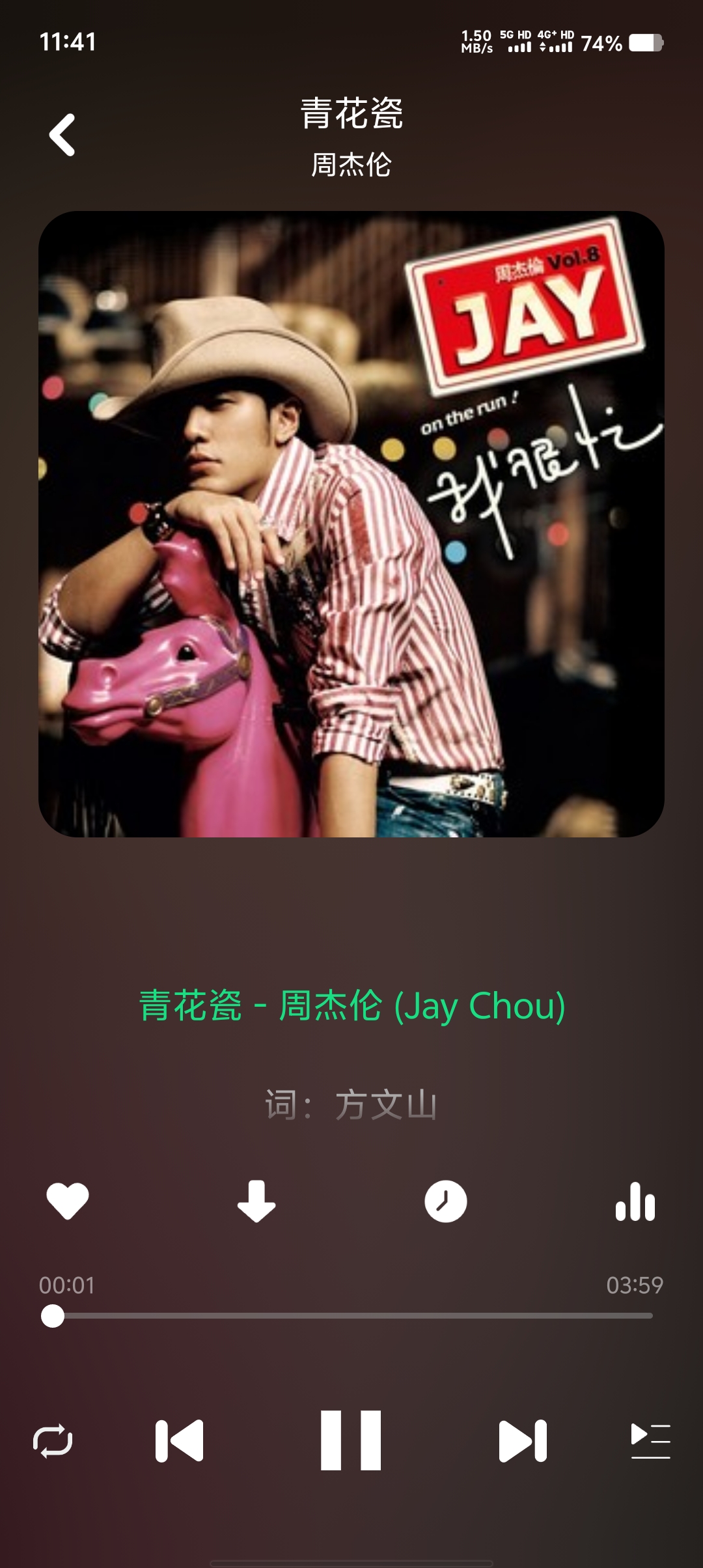The width and height of the screenshot is (703, 1568).
Task: Skip to the next track
Action: pos(523,1440)
